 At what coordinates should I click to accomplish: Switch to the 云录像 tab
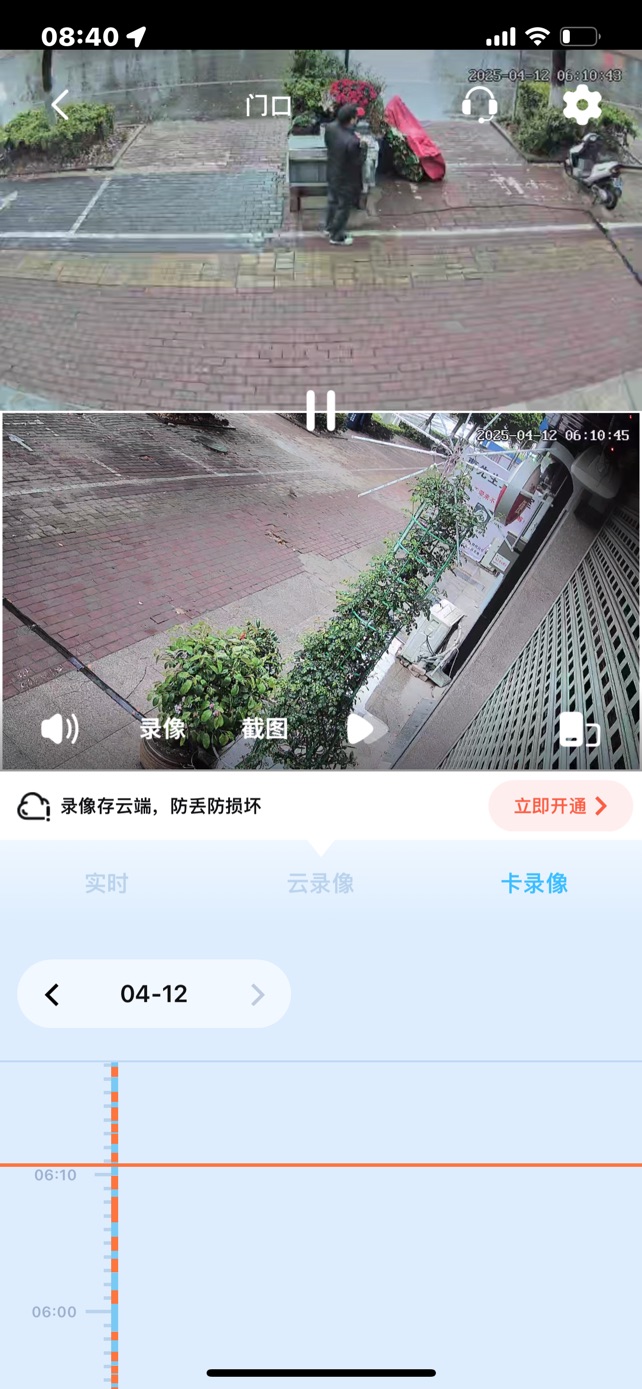[321, 883]
